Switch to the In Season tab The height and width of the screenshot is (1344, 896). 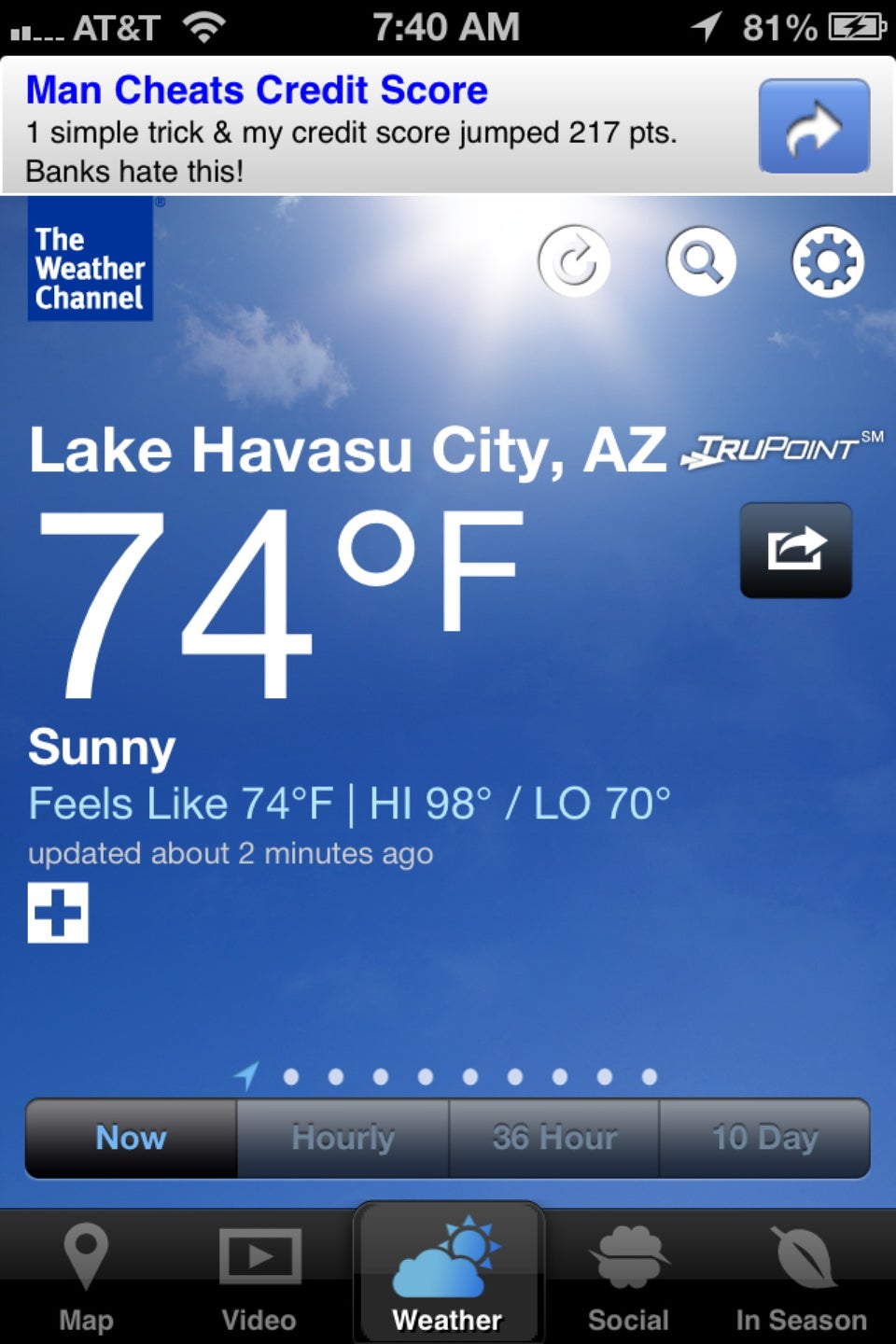[801, 1277]
